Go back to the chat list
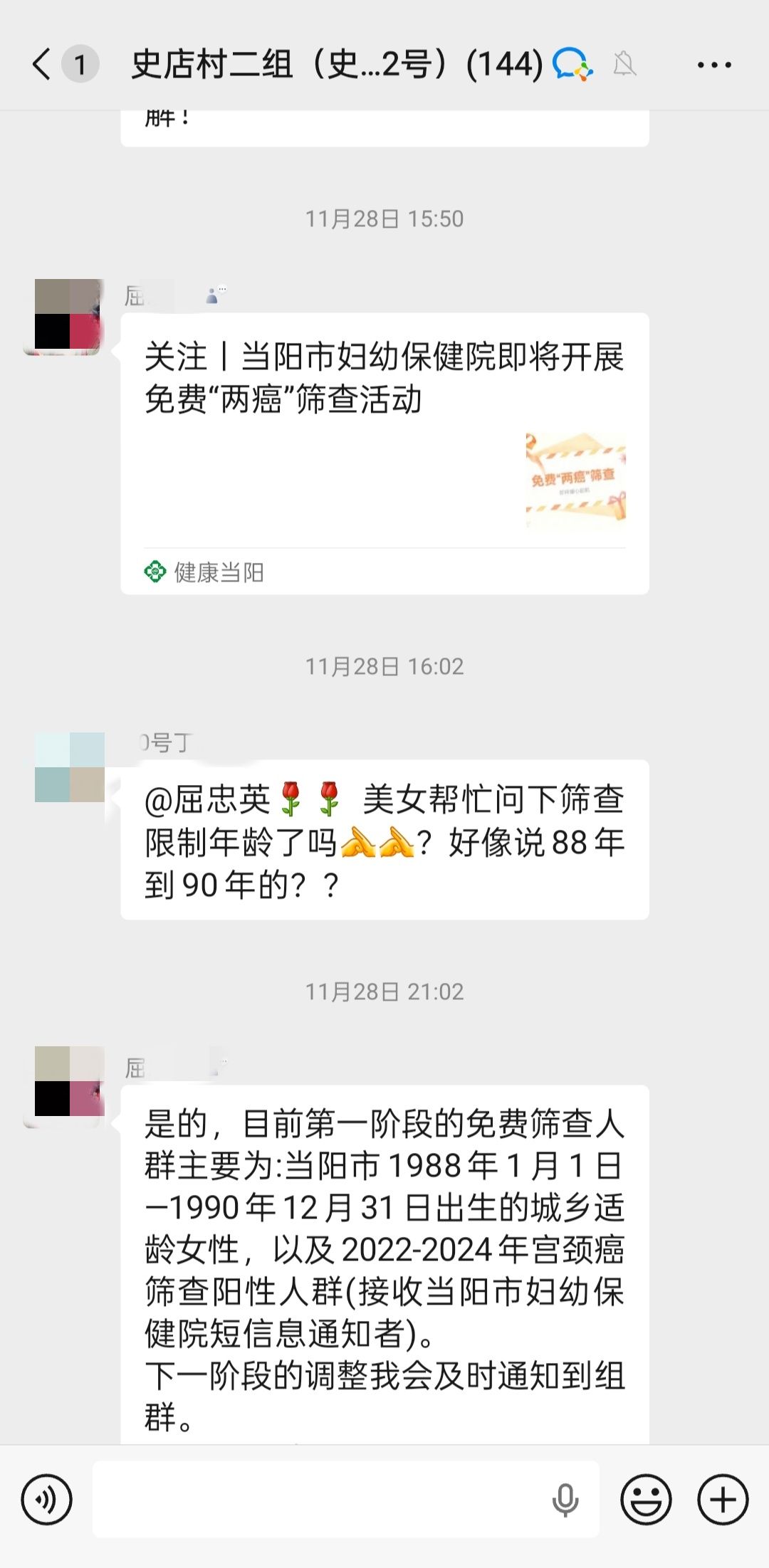 [x=43, y=65]
